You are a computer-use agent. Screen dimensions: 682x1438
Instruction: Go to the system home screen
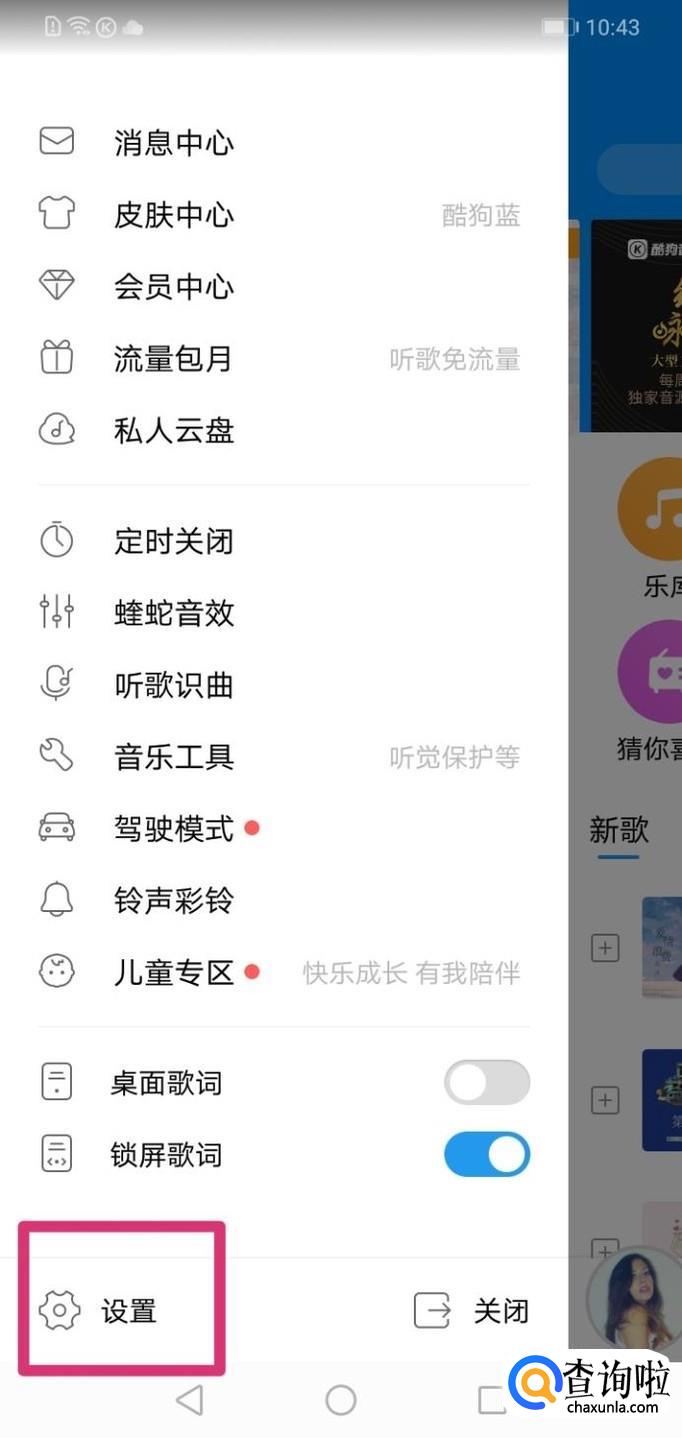pos(341,1400)
